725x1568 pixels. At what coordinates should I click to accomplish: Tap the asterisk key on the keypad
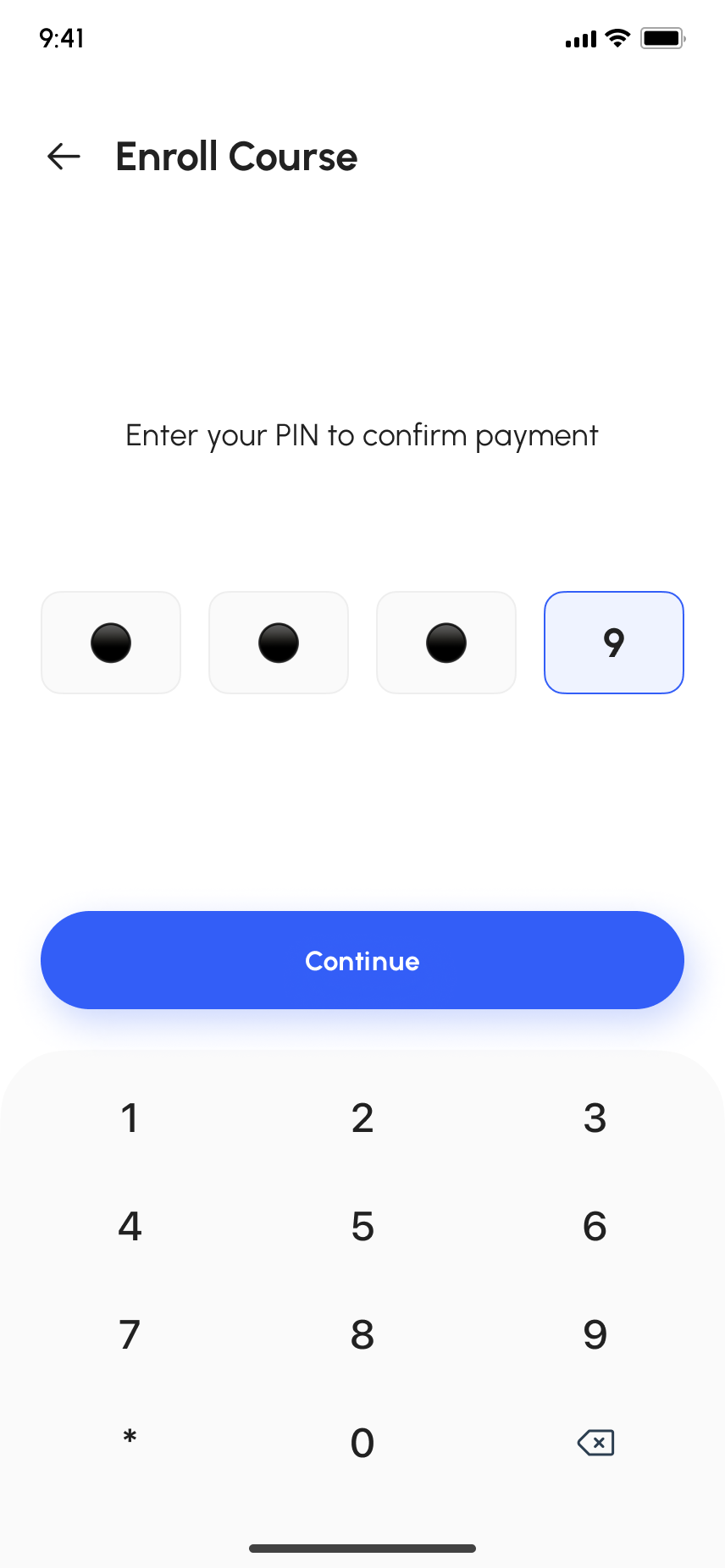point(130,1437)
